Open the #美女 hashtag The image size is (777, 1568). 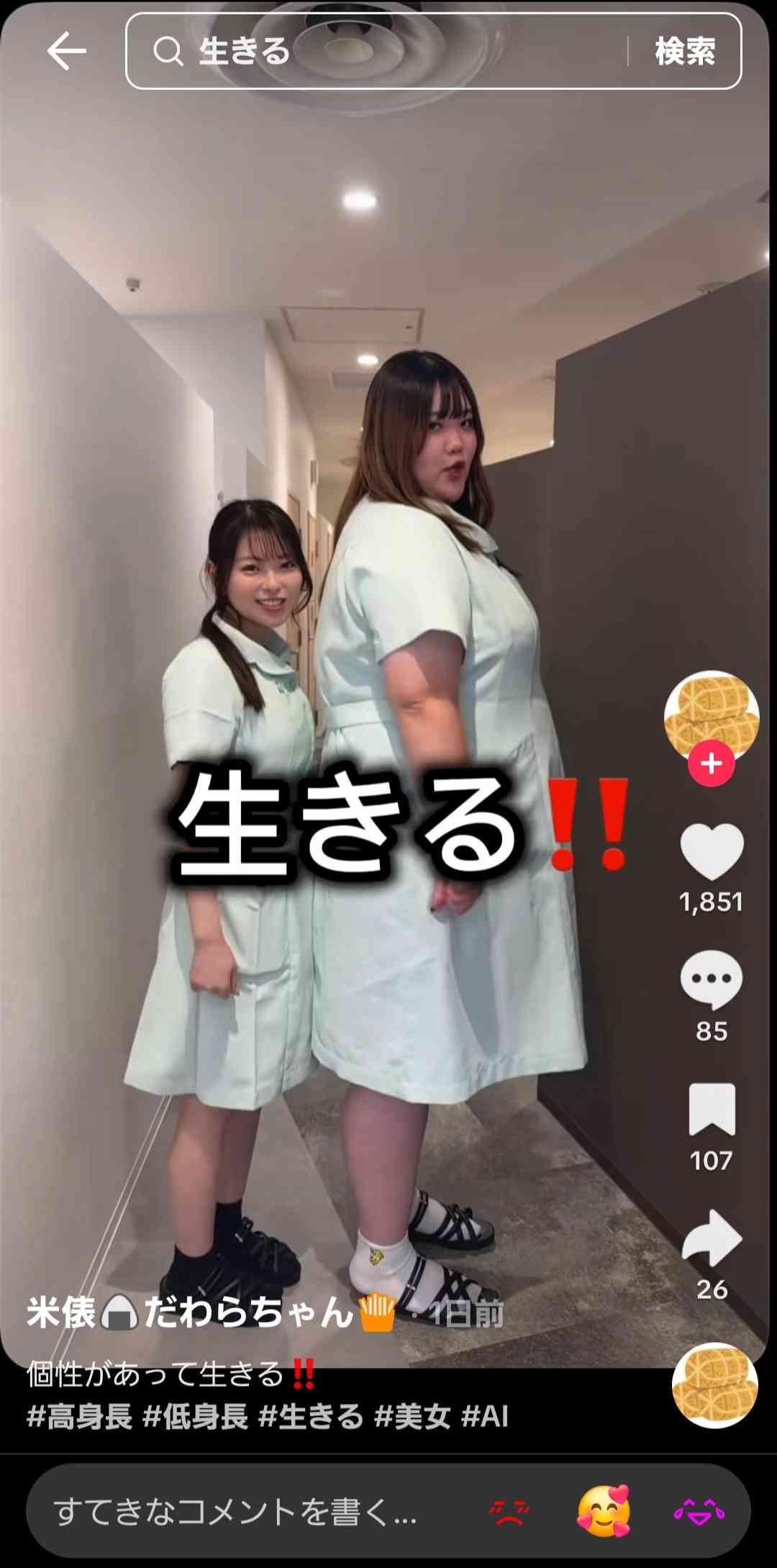click(x=412, y=1417)
